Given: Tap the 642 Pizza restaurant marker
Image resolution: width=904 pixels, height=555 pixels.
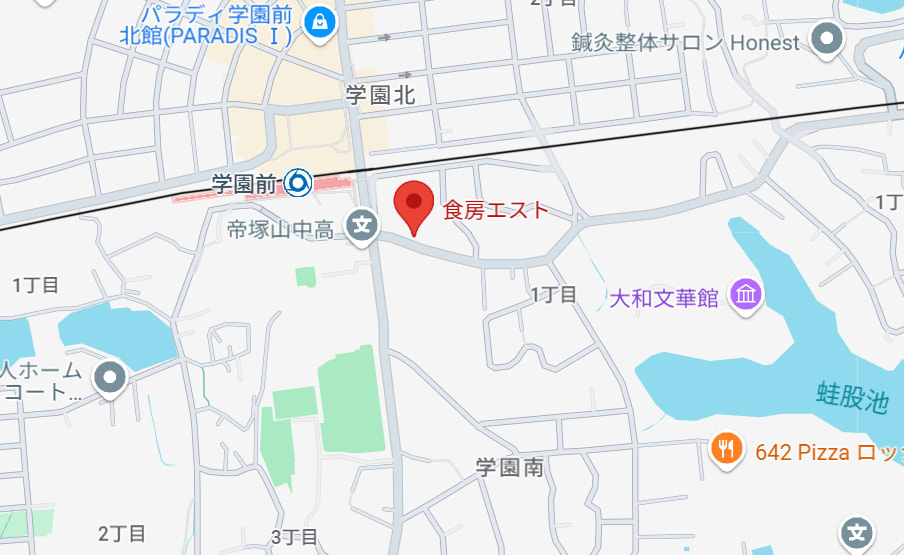Looking at the screenshot, I should click(x=726, y=450).
